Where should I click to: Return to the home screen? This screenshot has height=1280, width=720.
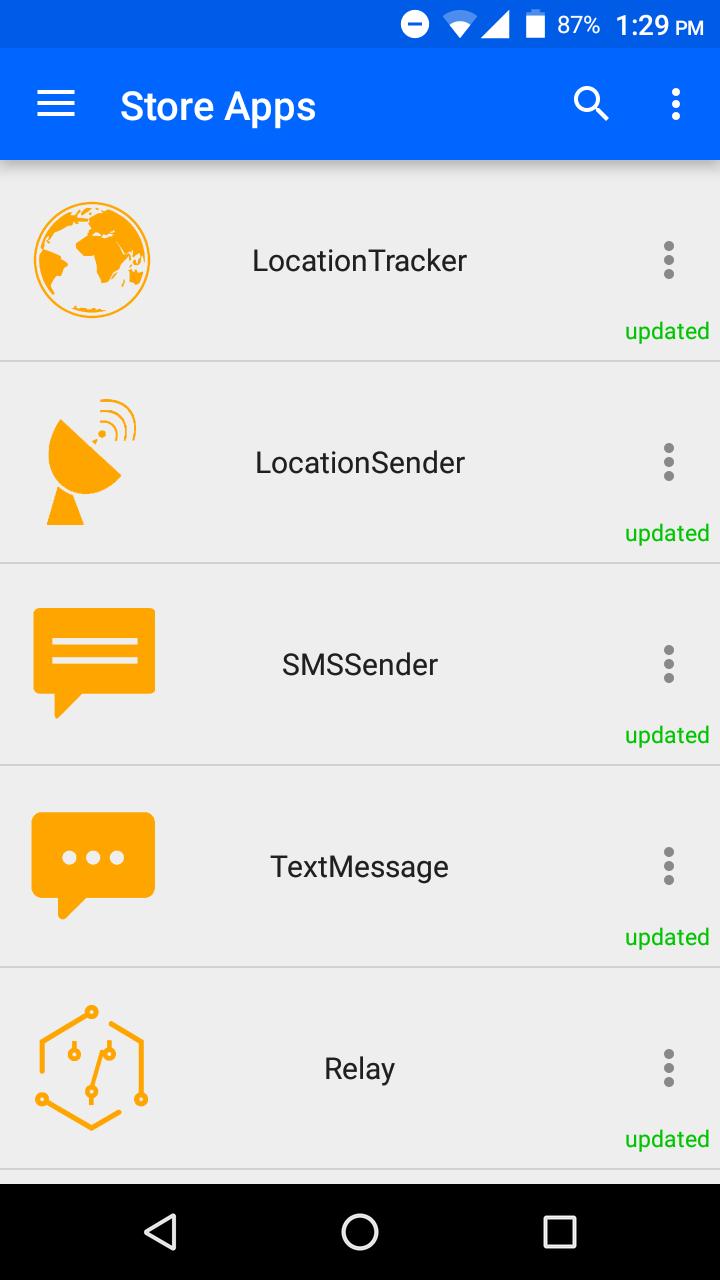coord(360,1232)
